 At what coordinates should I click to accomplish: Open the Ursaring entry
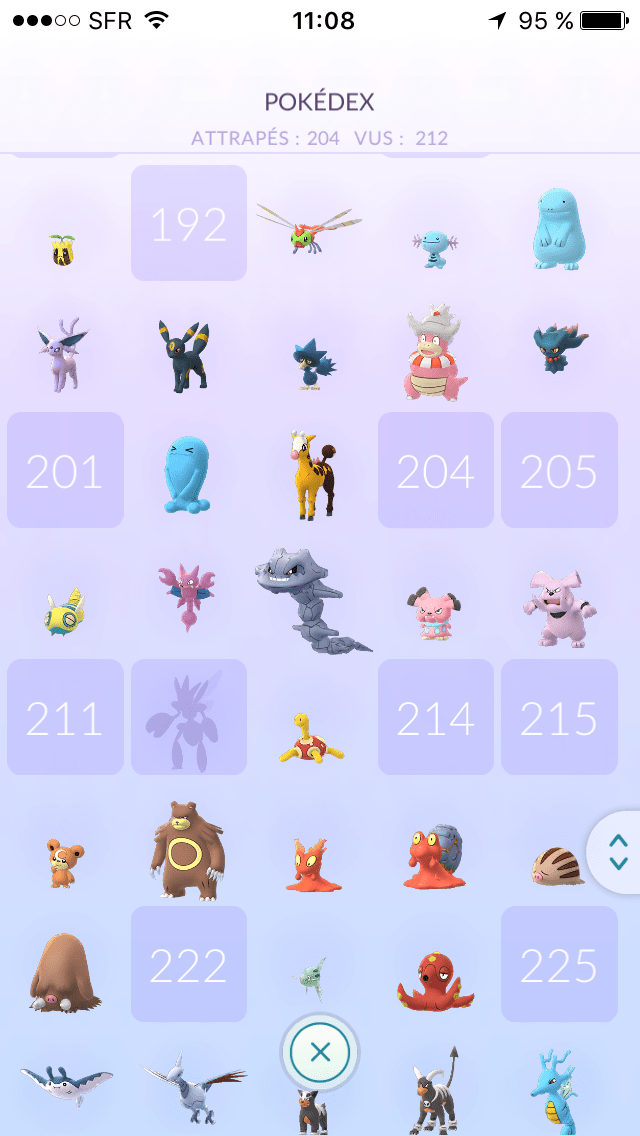coord(188,848)
